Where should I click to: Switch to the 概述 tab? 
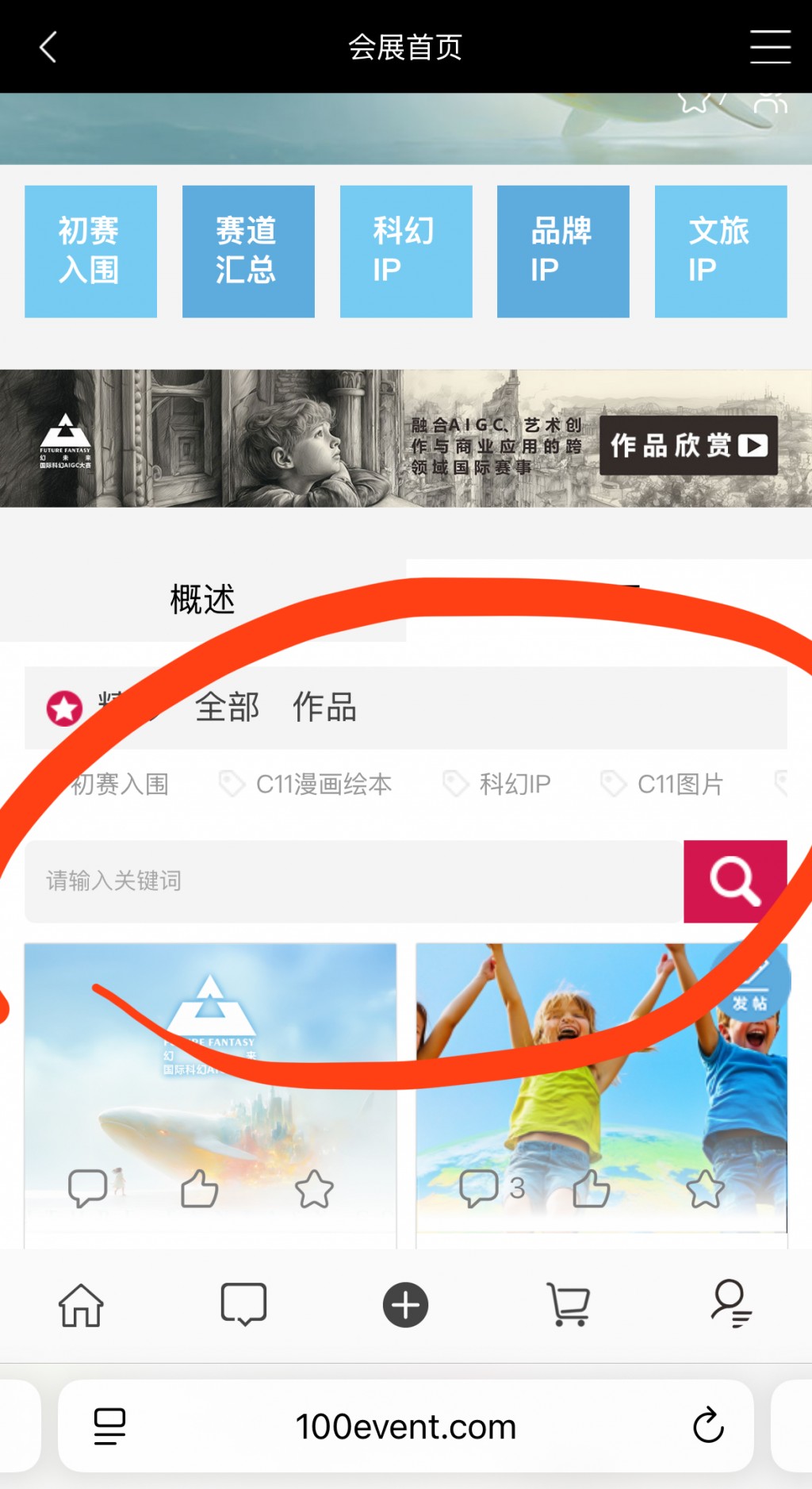(202, 600)
